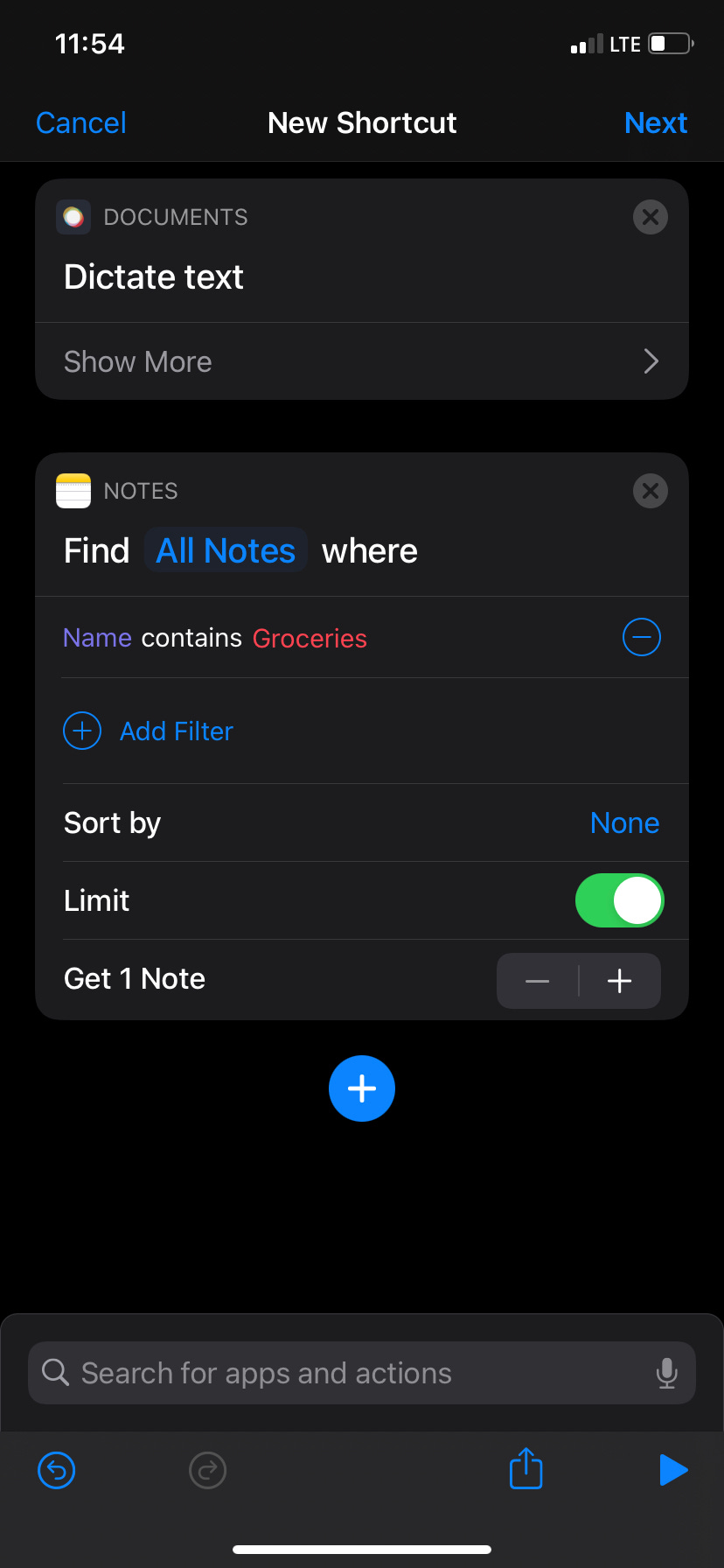The width and height of the screenshot is (724, 1568).
Task: Run the shortcut with play button
Action: [672, 1470]
